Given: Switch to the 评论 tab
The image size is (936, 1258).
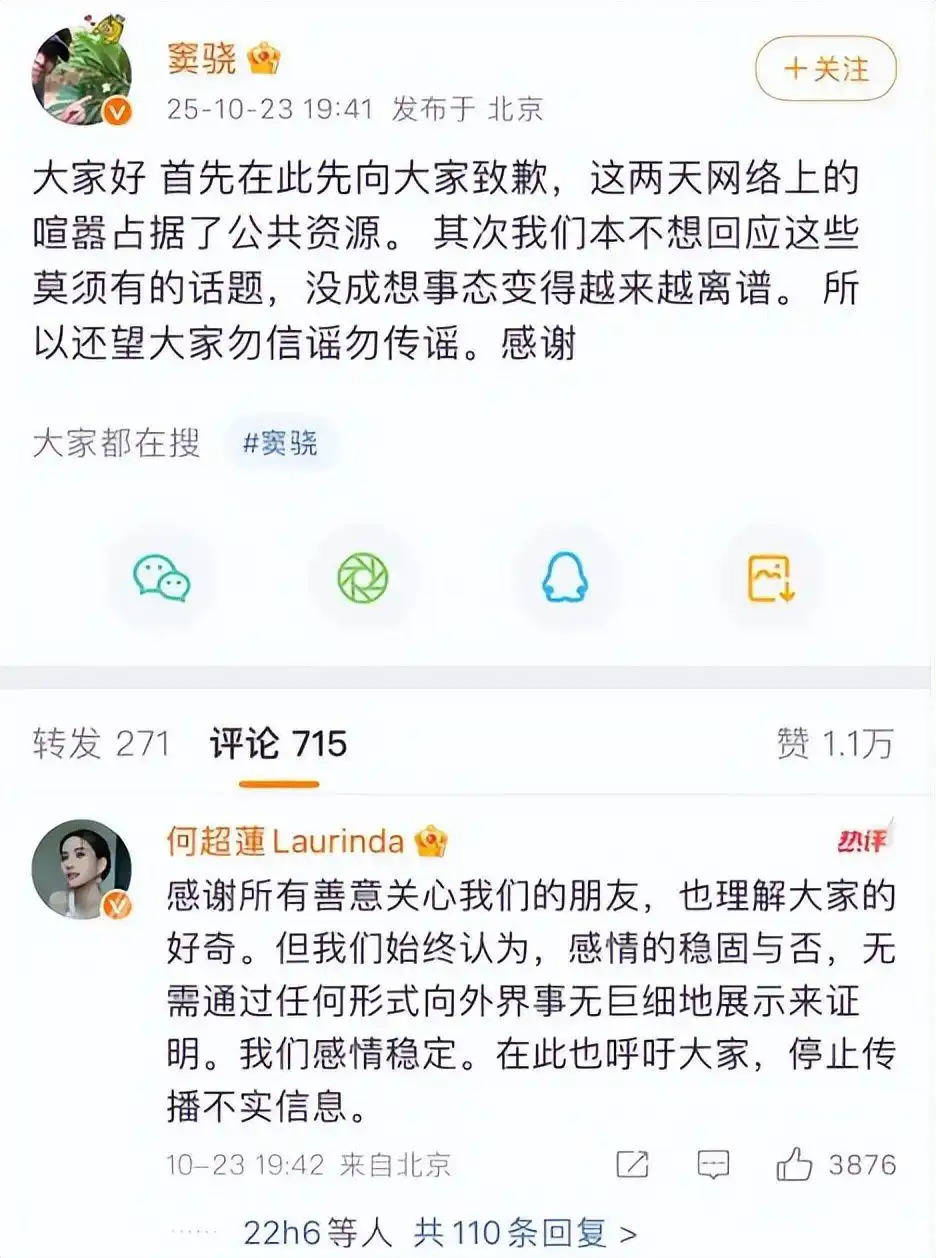Looking at the screenshot, I should 278,744.
